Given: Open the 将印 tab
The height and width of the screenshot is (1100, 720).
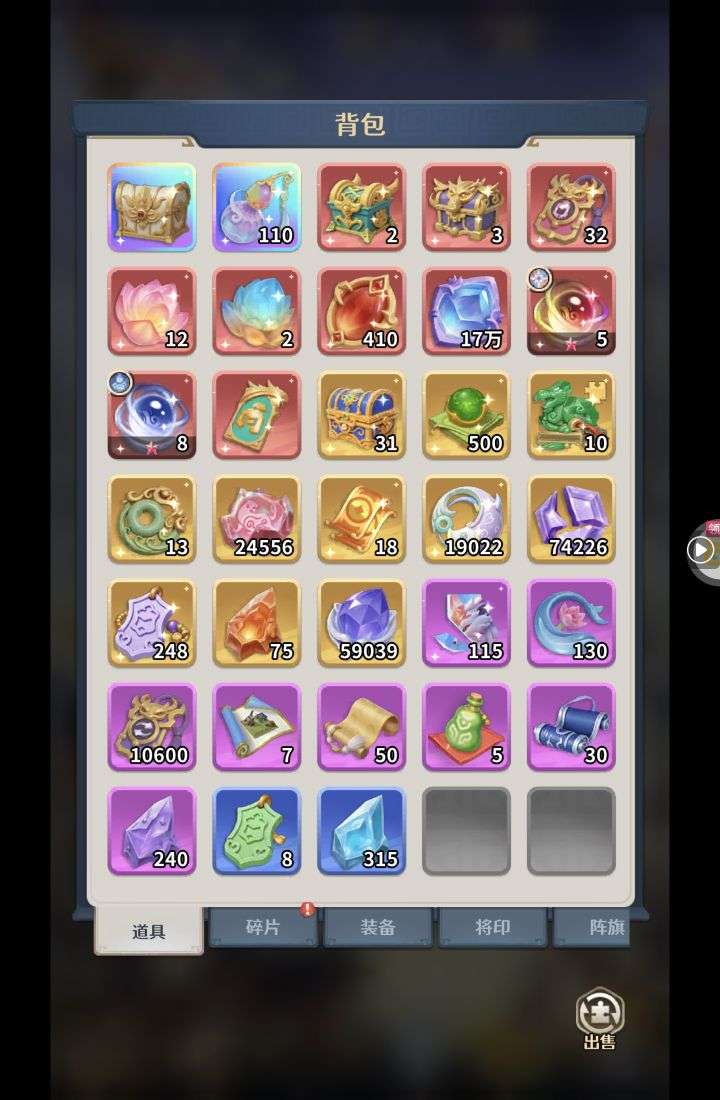Looking at the screenshot, I should (492, 928).
